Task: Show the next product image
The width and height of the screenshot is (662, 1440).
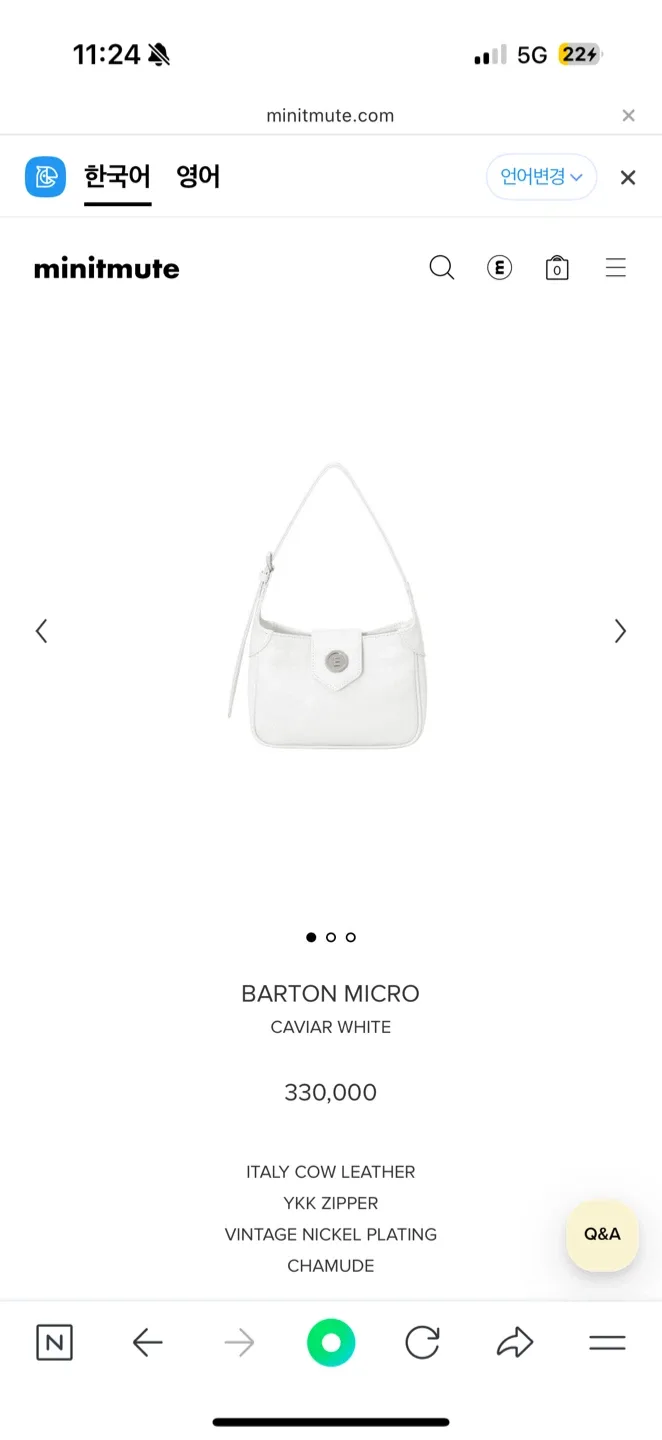Action: click(620, 631)
